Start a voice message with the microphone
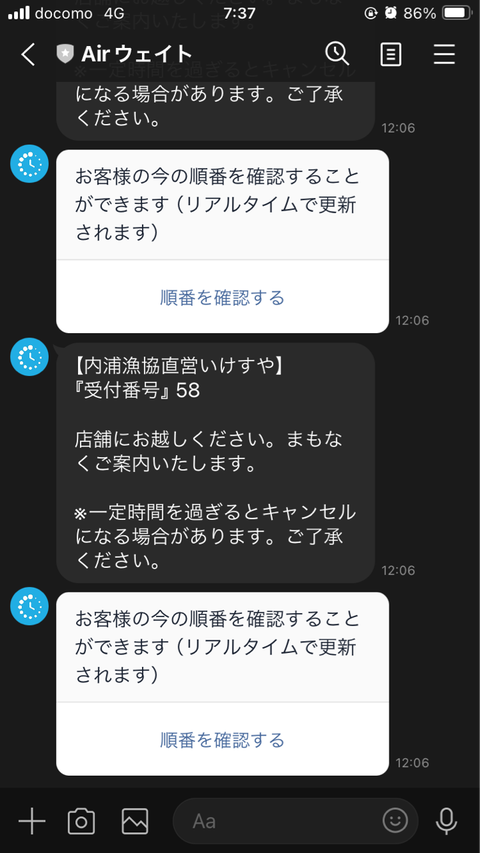This screenshot has width=480, height=853. (446, 821)
